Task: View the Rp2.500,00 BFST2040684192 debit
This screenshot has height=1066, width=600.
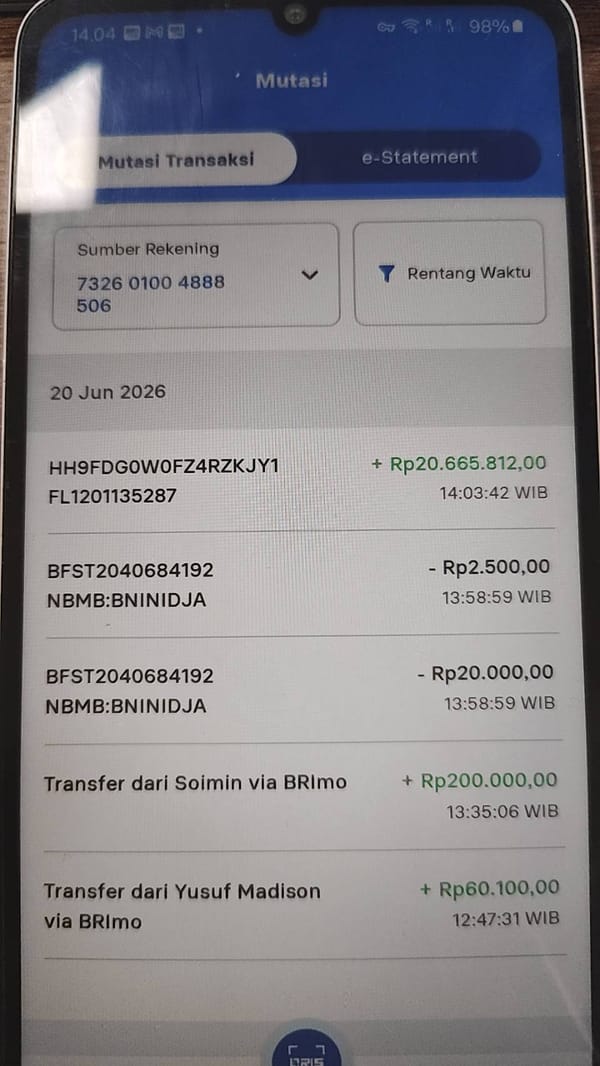Action: coord(300,584)
